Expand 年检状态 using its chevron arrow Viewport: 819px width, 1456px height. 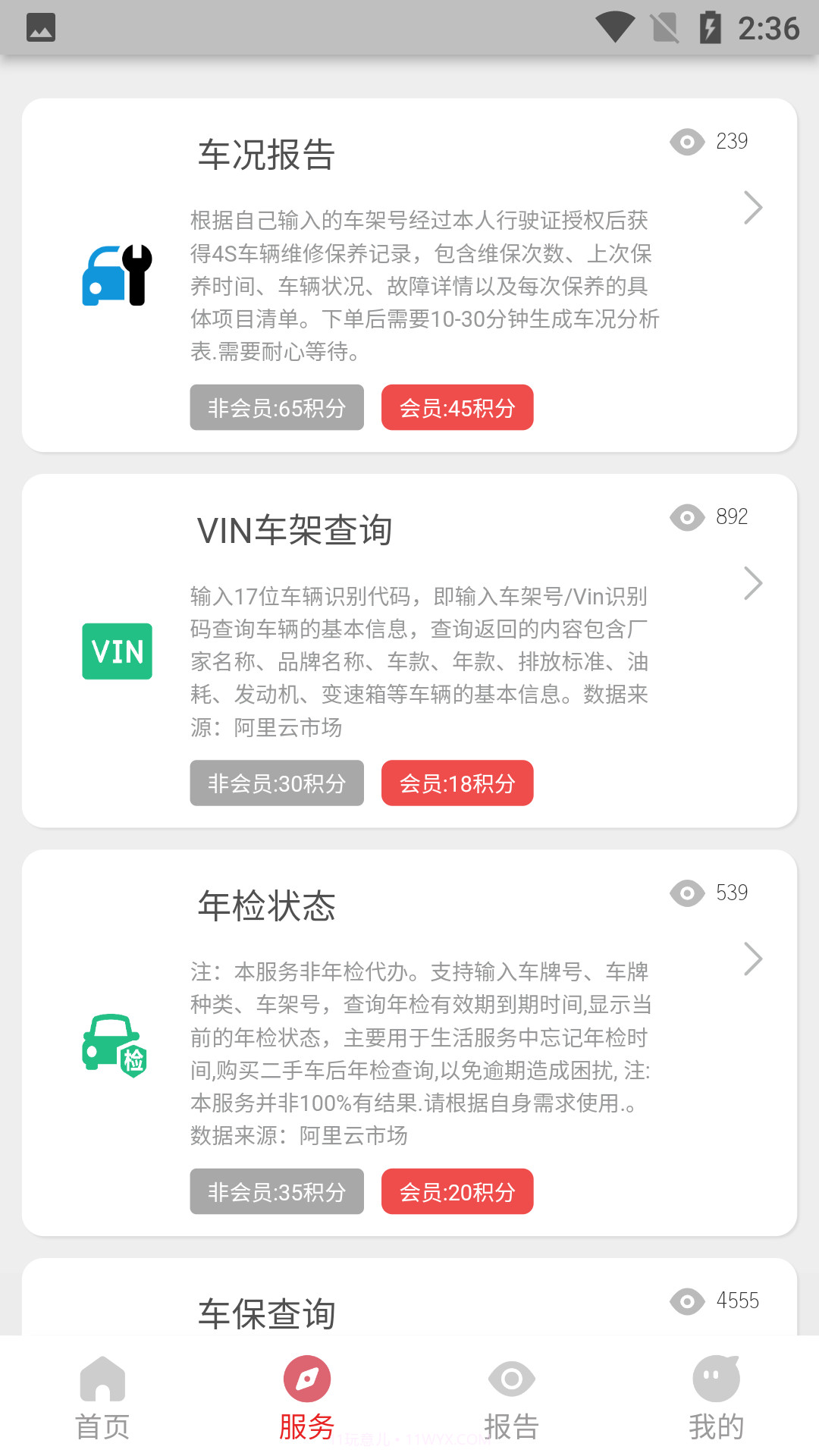[x=753, y=959]
